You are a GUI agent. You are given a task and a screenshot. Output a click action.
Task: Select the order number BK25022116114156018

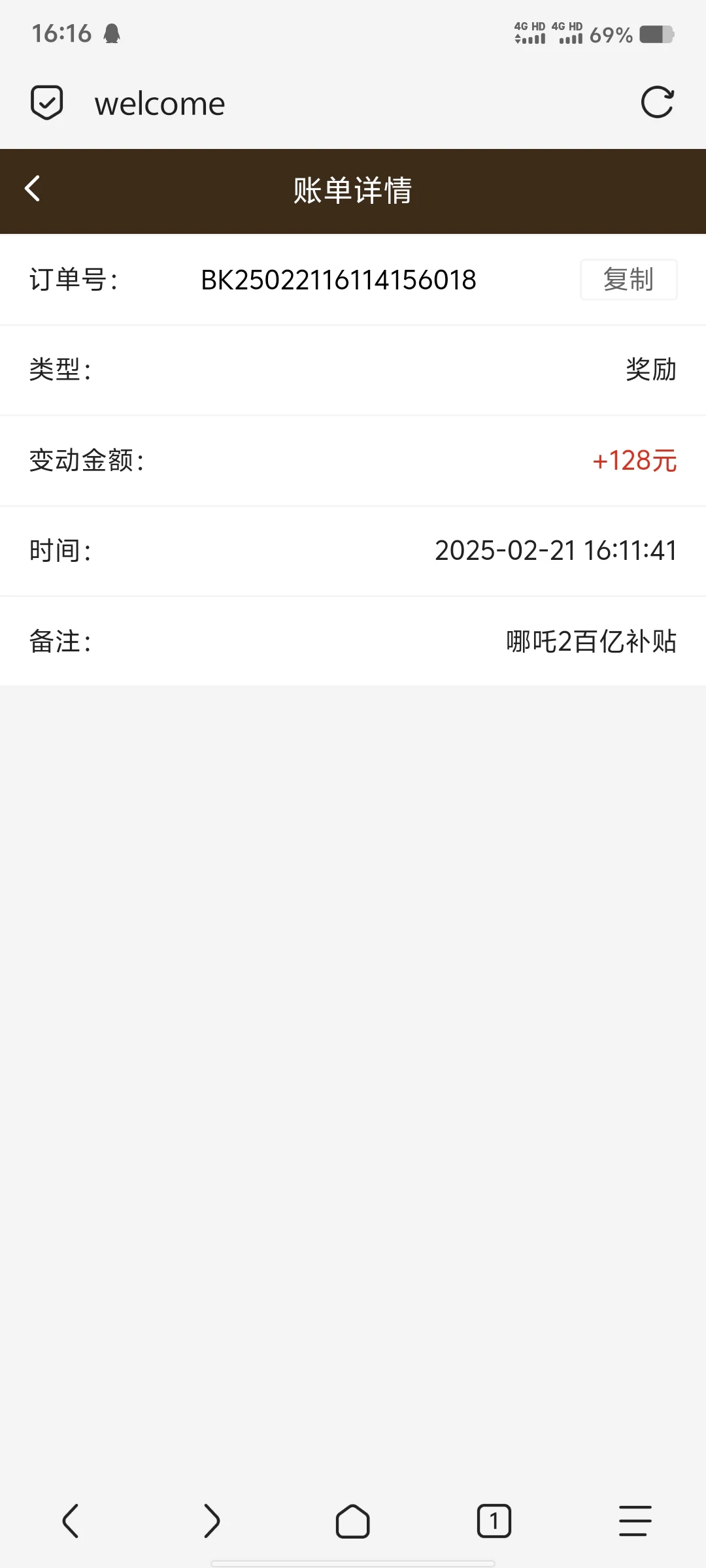(x=339, y=280)
